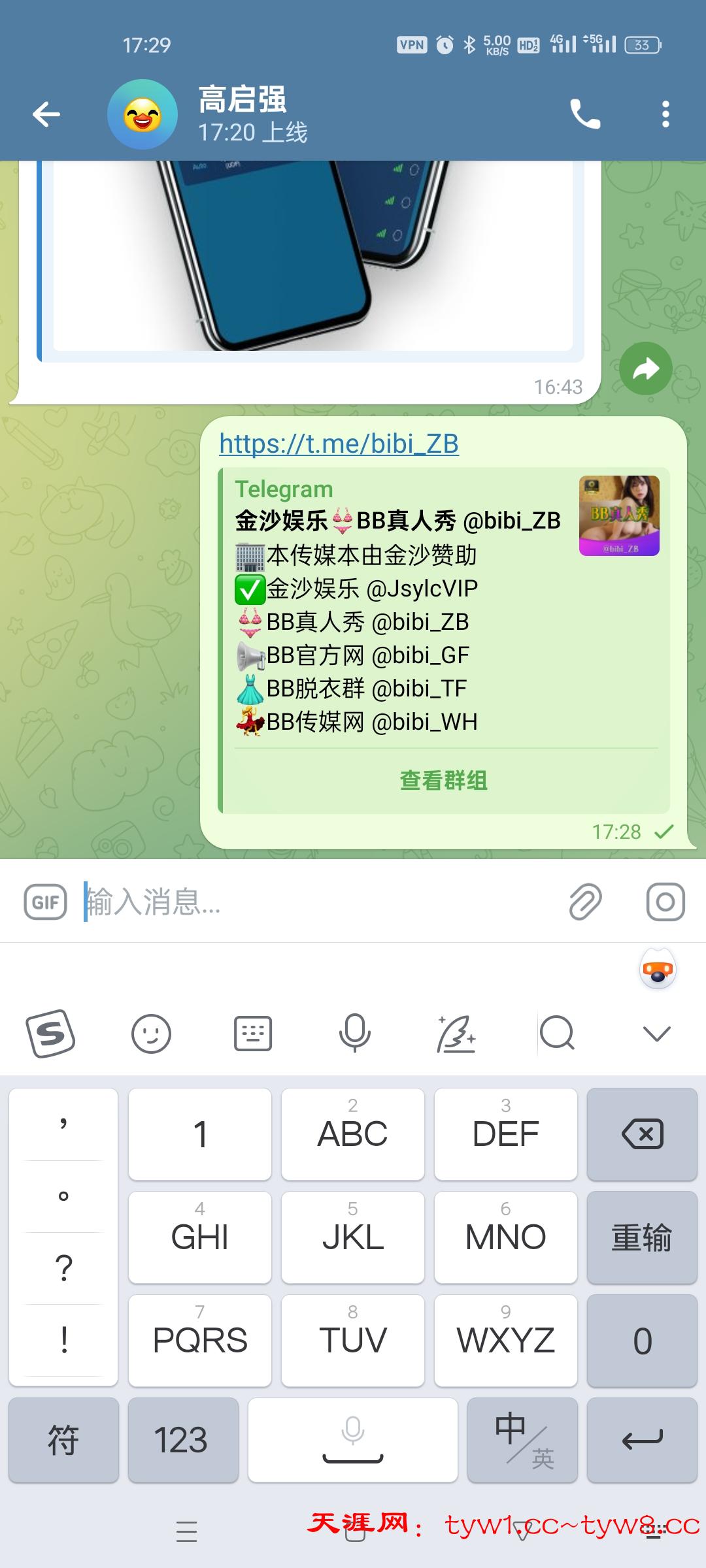Focus the 输入消息 message field
Viewport: 706px width, 1568px height.
point(314,902)
